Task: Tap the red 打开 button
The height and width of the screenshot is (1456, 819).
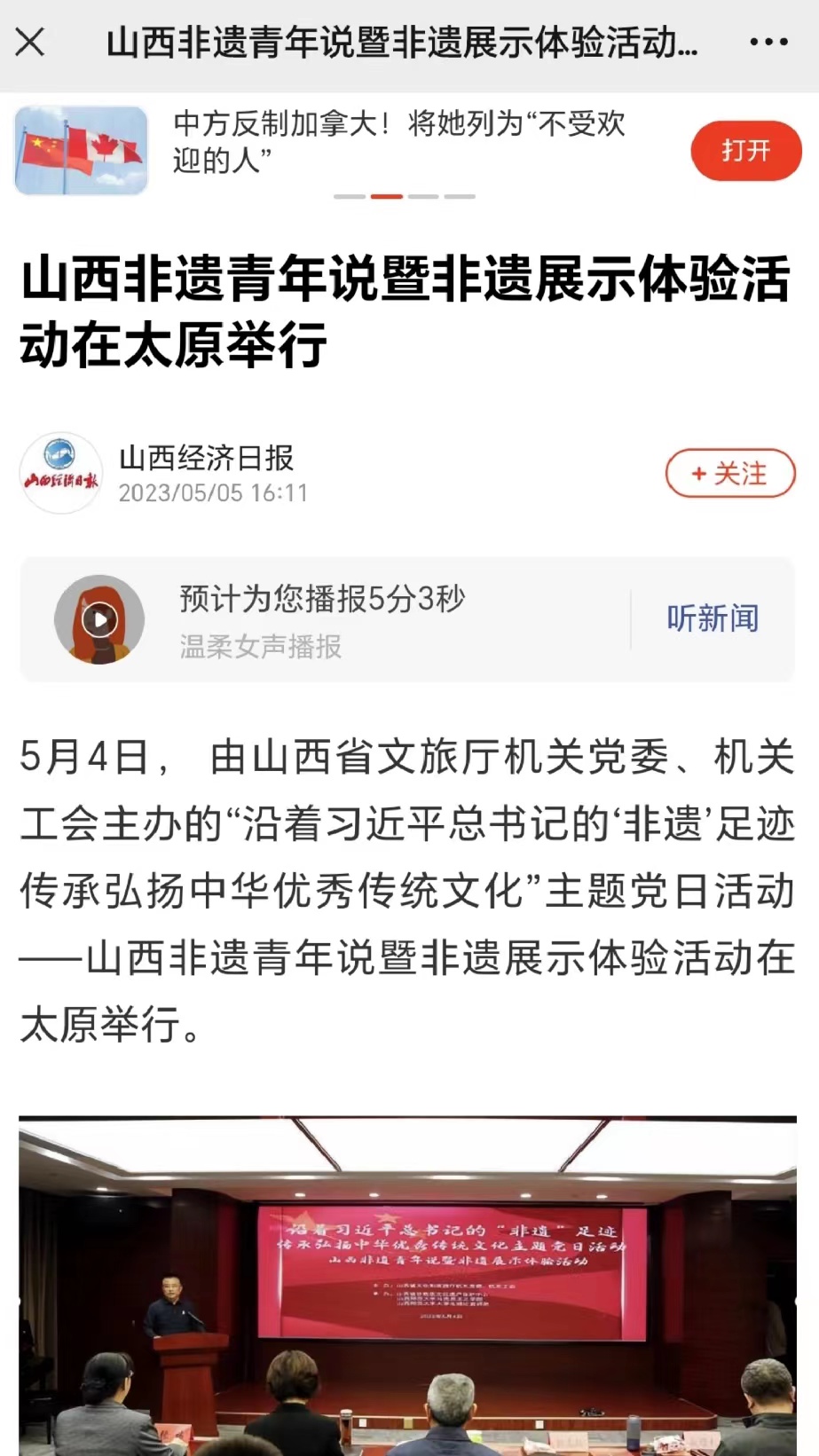Action: click(x=745, y=151)
